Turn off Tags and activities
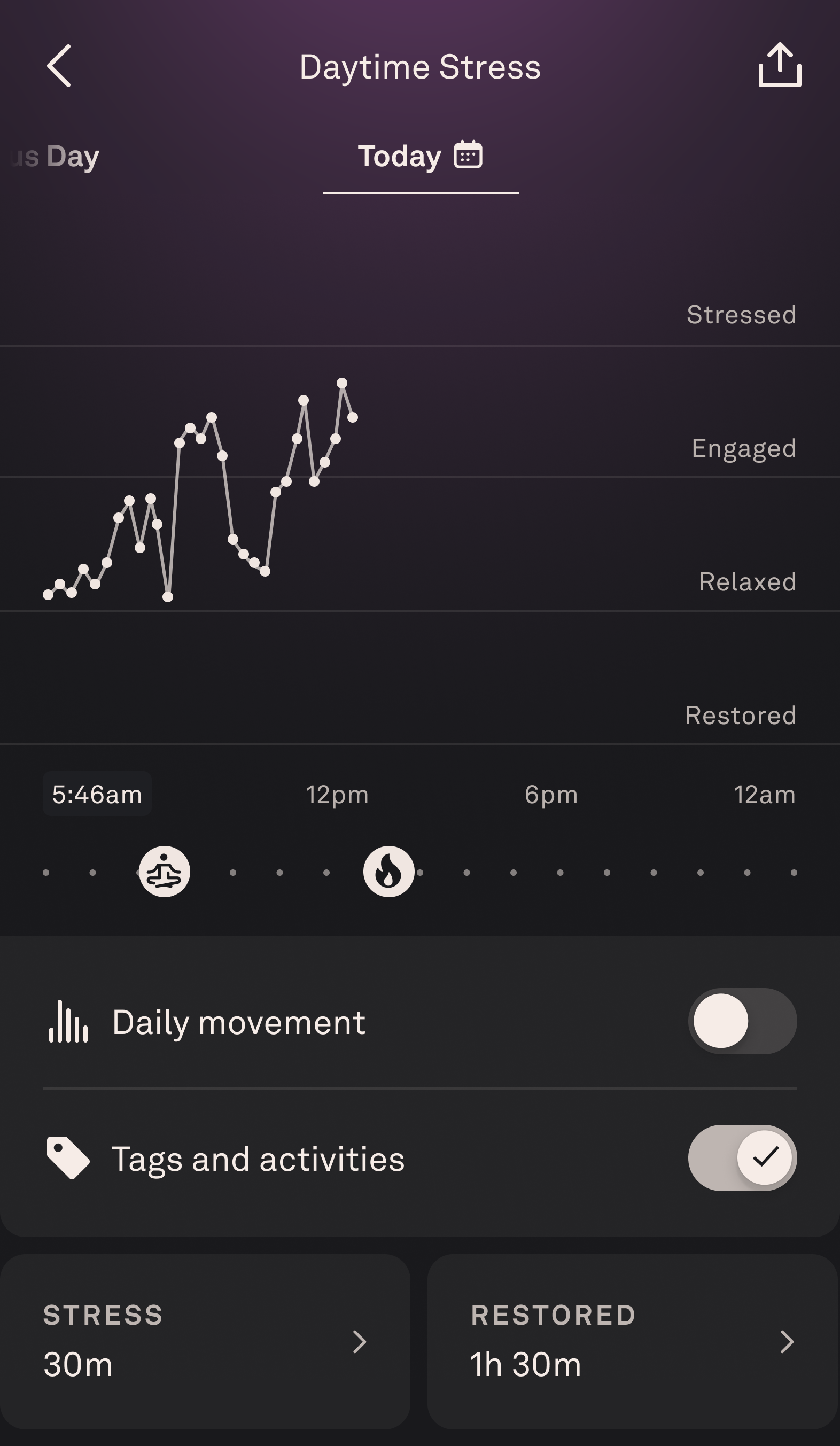 coord(742,1157)
